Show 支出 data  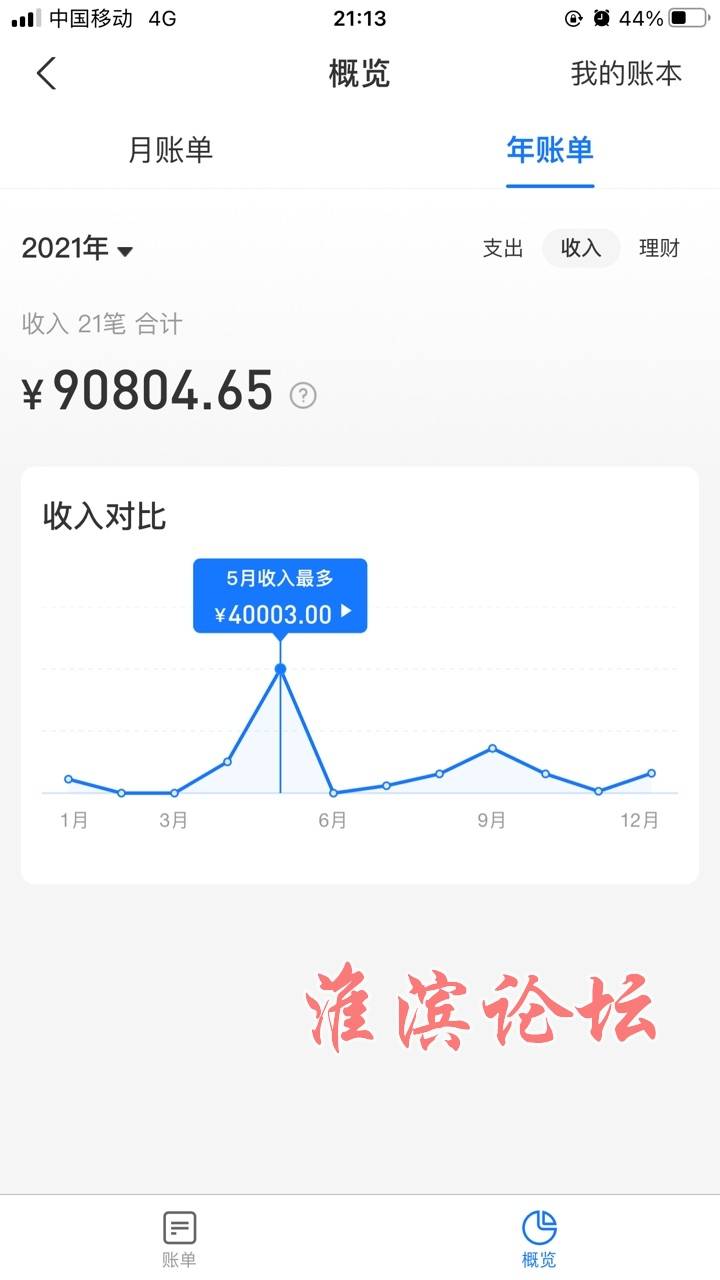point(503,248)
